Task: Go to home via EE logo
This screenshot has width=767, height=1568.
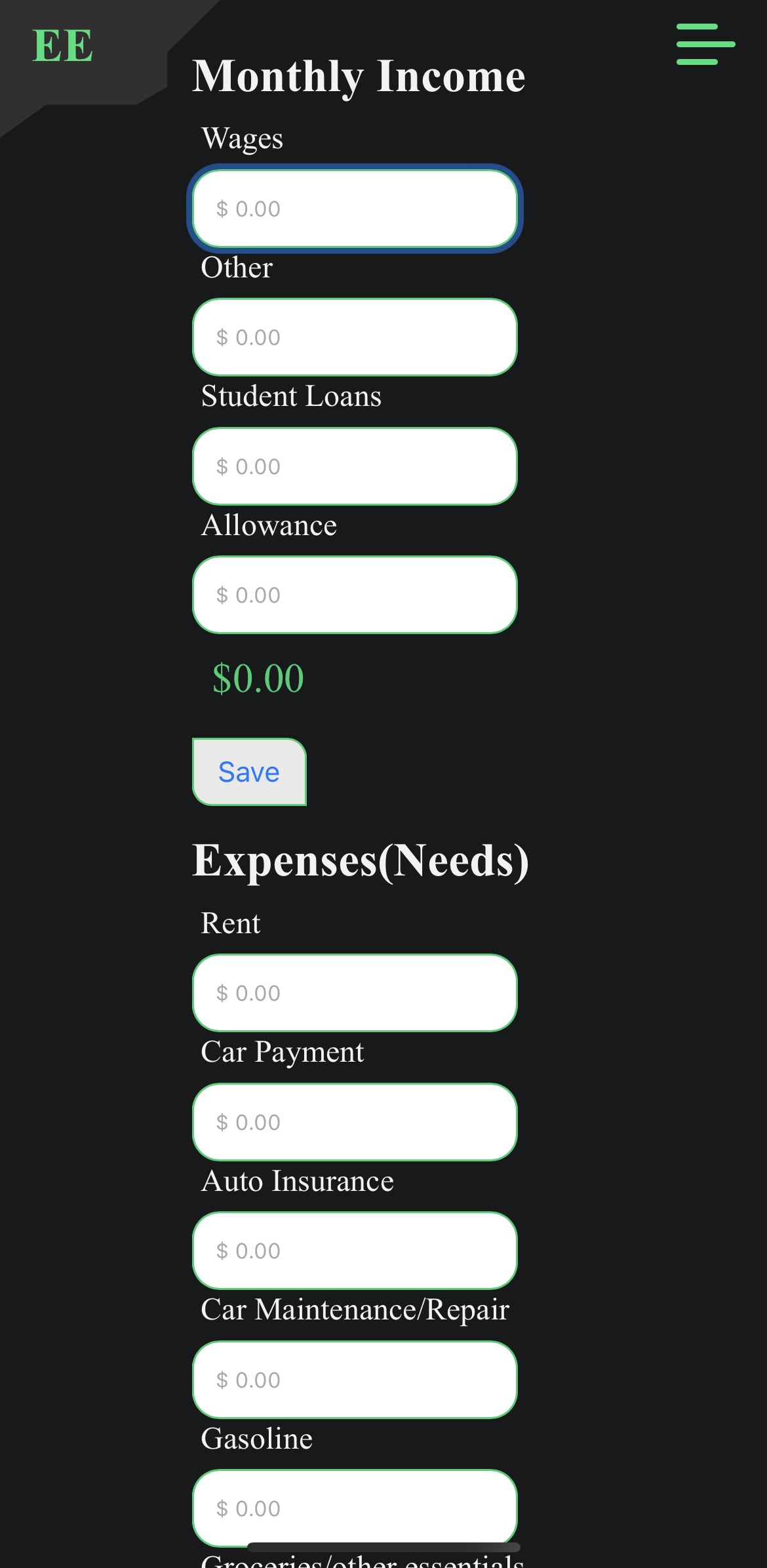Action: click(63, 46)
